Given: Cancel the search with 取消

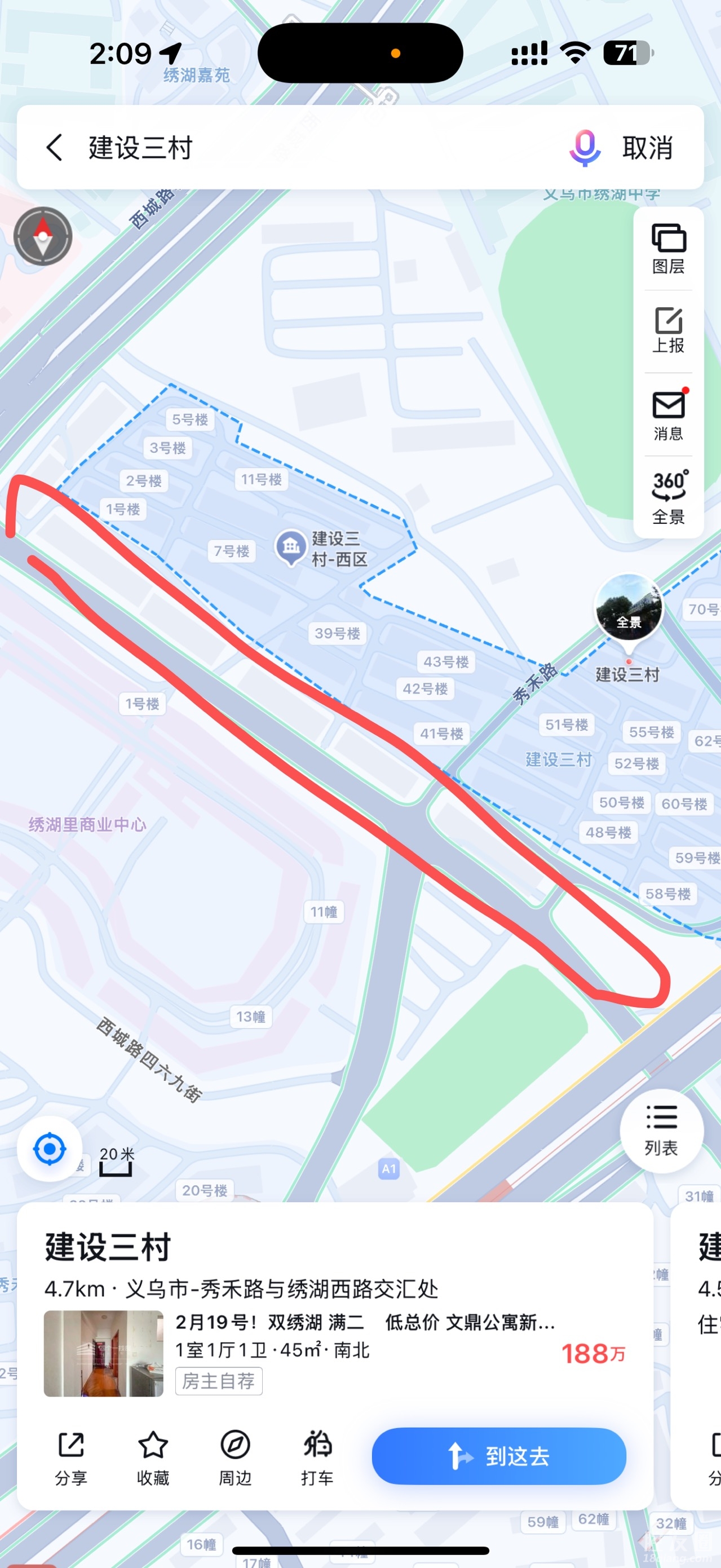Looking at the screenshot, I should (647, 148).
